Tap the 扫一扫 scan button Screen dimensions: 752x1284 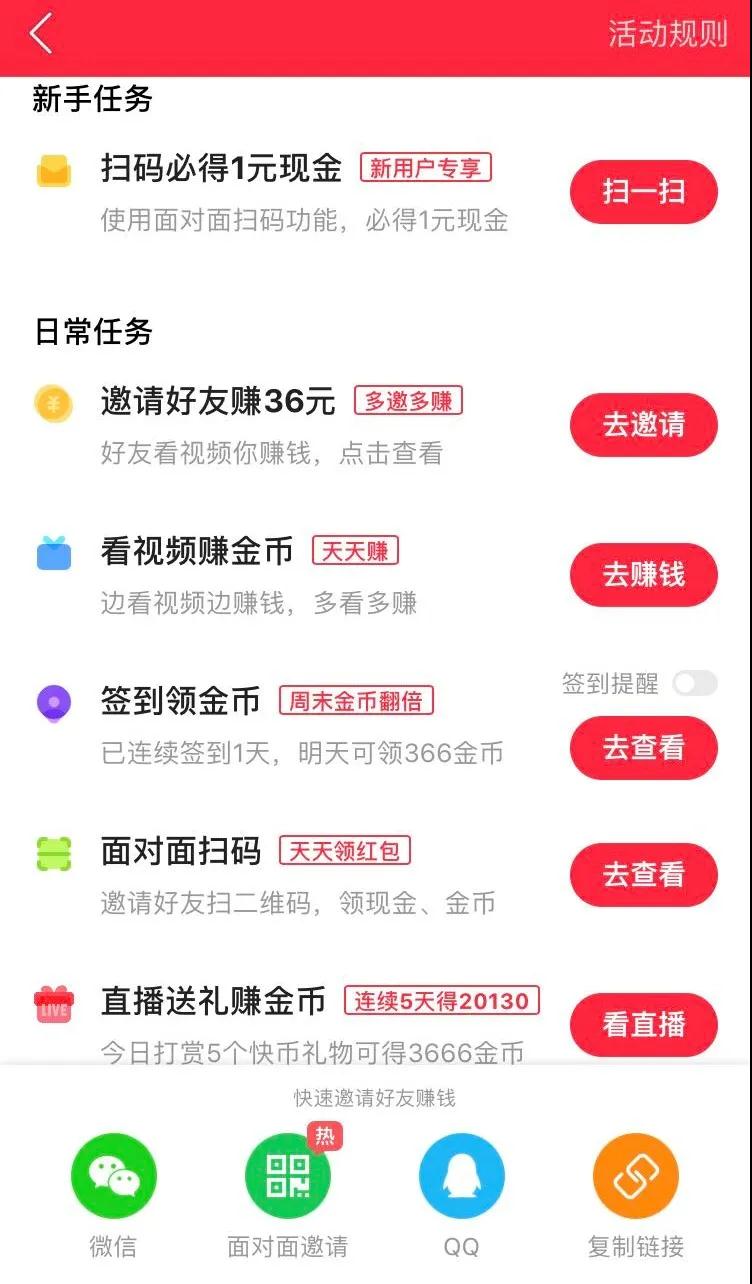click(643, 191)
